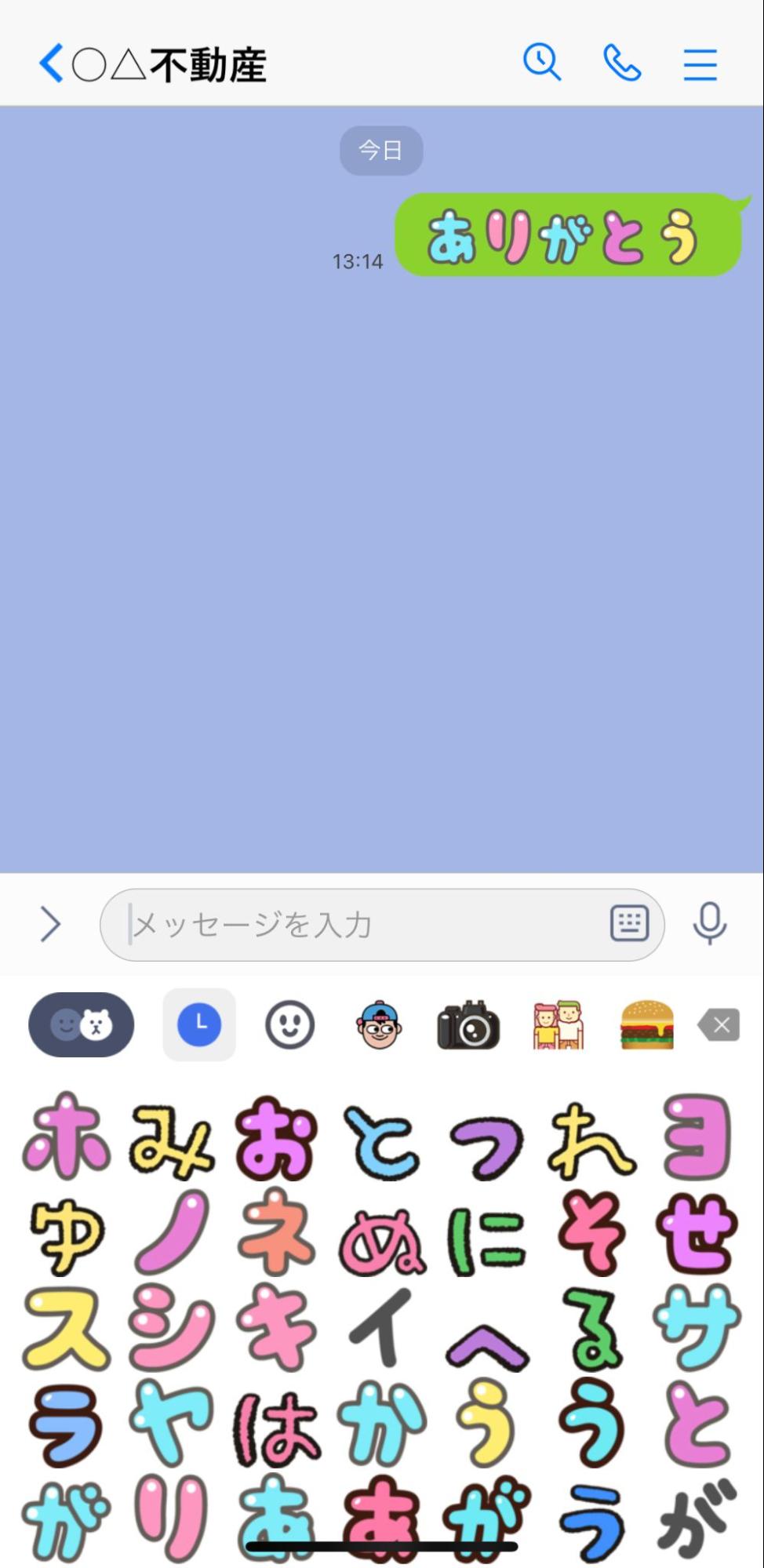The width and height of the screenshot is (764, 1568).
Task: Switch to the keyboard input icon
Action: (x=628, y=924)
